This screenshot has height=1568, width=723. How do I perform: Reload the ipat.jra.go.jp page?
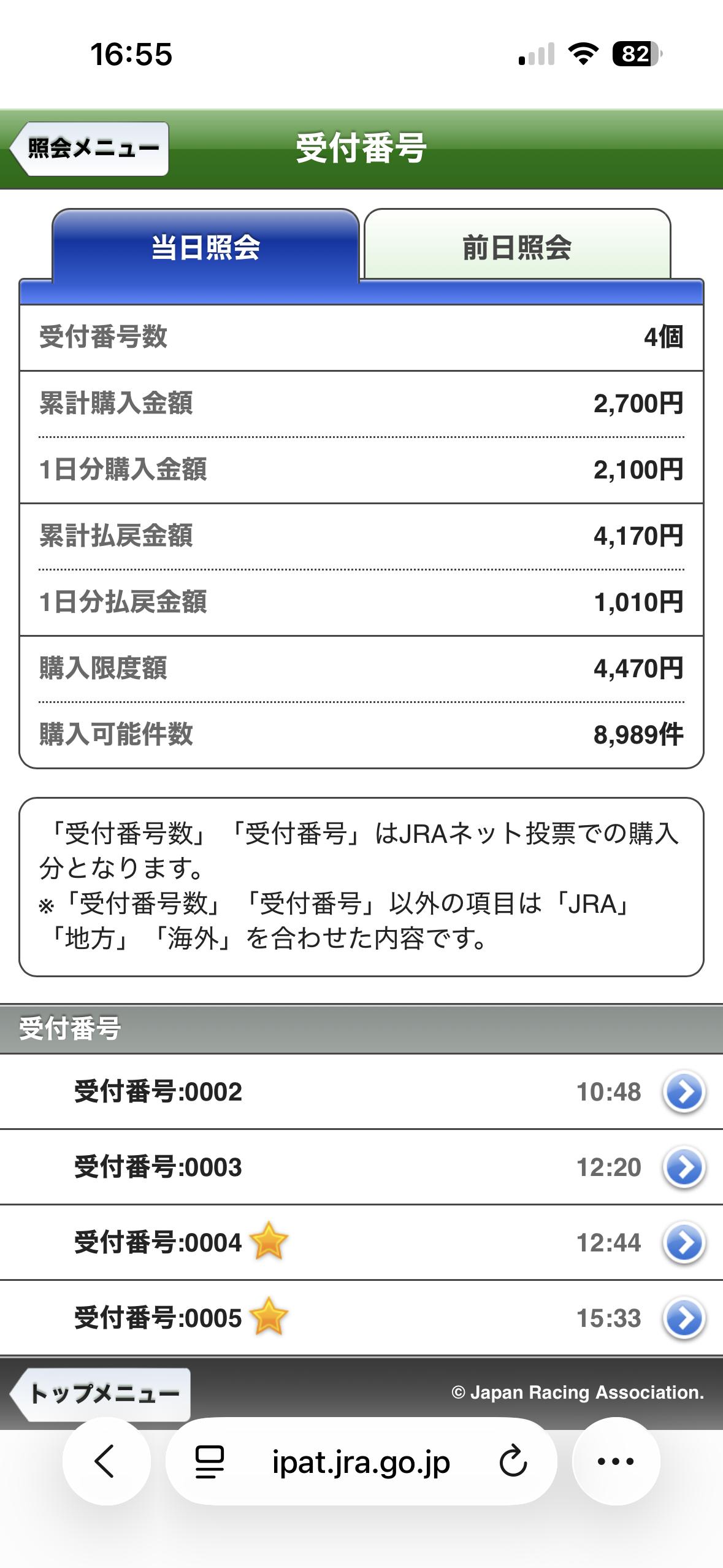513,1462
